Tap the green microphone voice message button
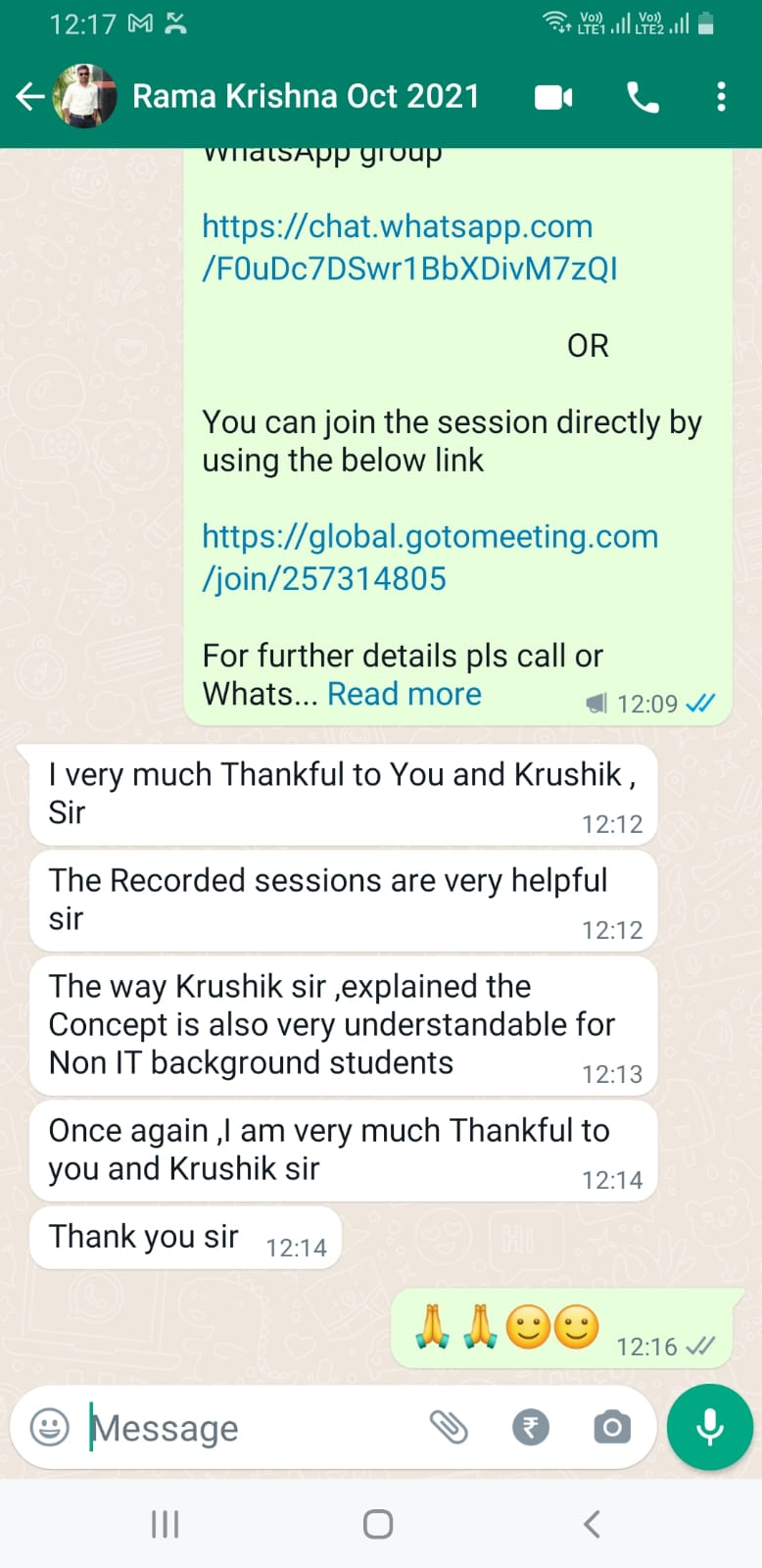The width and height of the screenshot is (762, 1568). 710,1427
